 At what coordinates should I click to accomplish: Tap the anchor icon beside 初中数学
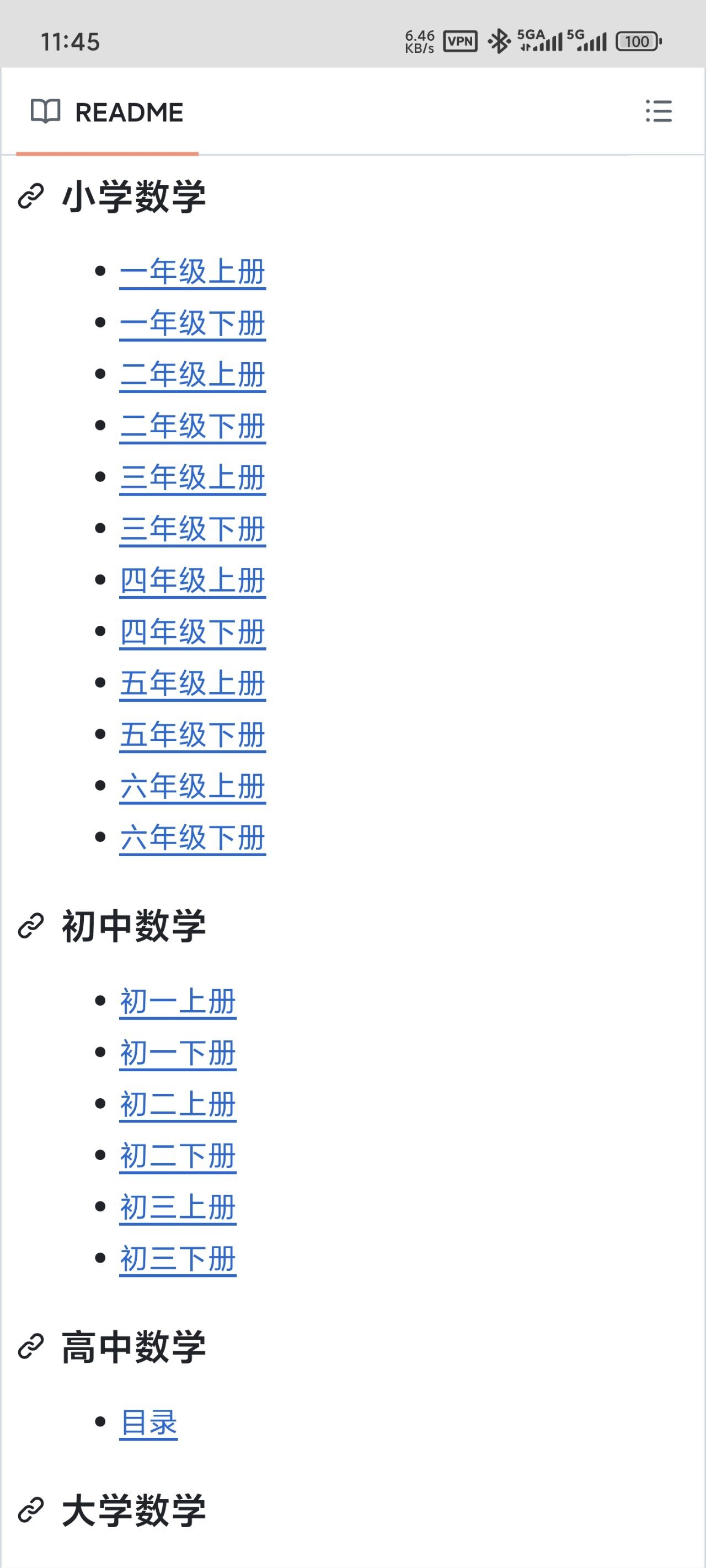point(31,926)
